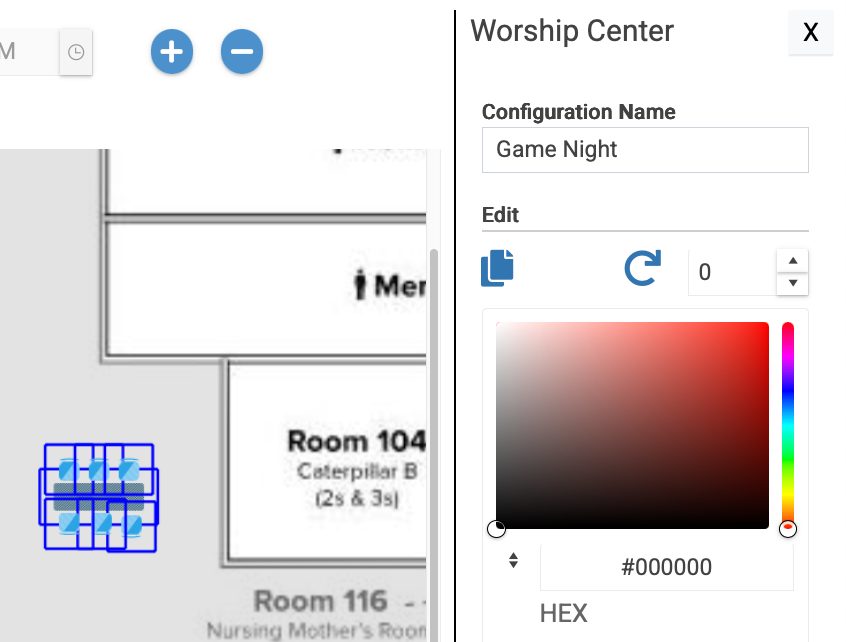
Task: Decrease rotation with the down arrow
Action: tap(793, 284)
